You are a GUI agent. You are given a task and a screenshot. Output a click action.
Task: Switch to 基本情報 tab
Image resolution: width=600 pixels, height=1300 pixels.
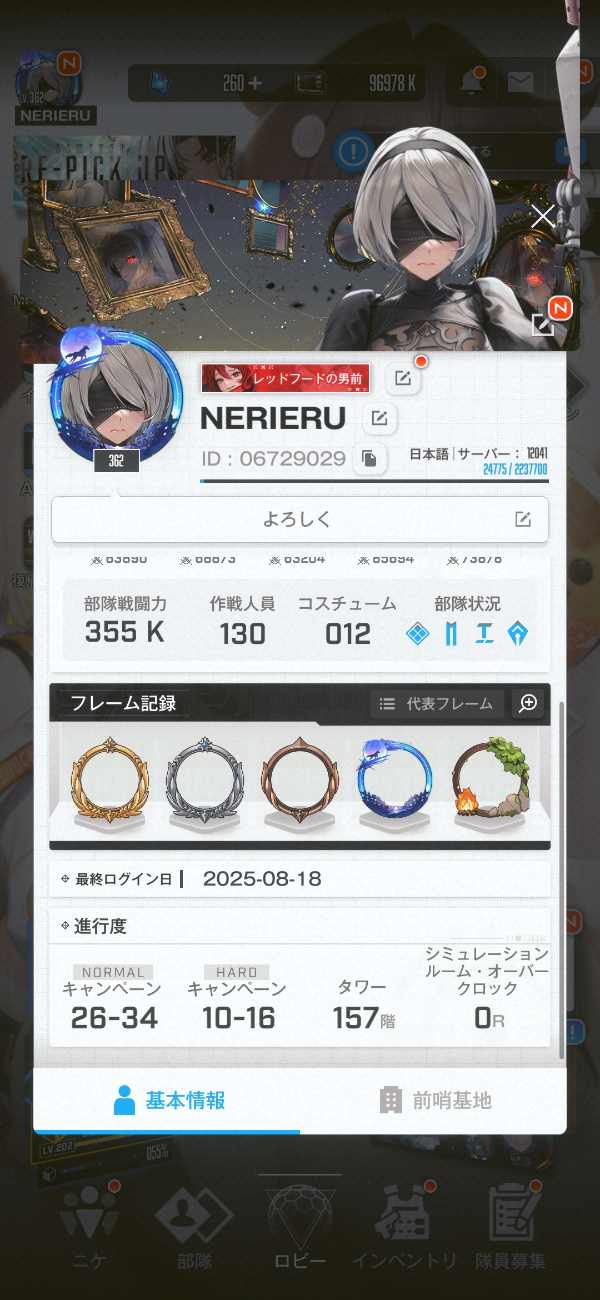pyautogui.click(x=167, y=1100)
